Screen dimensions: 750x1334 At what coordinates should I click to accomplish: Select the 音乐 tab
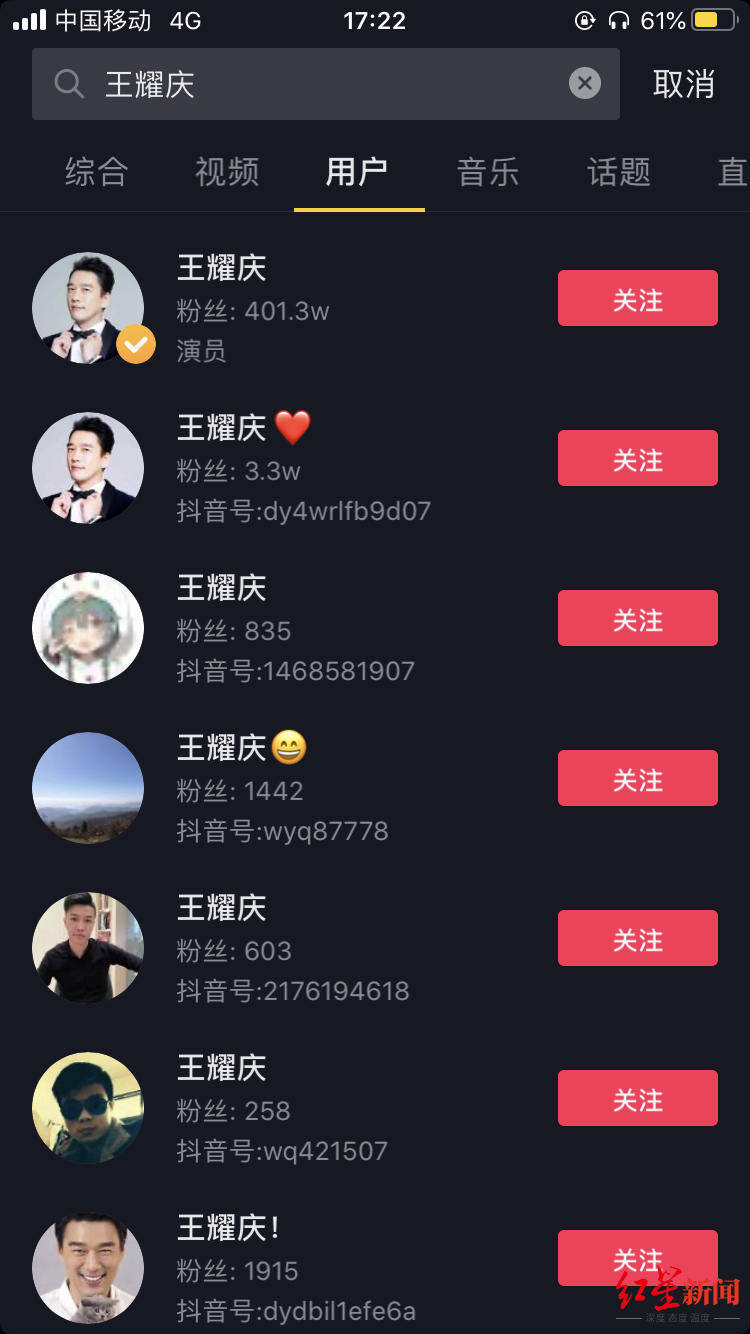coord(486,172)
